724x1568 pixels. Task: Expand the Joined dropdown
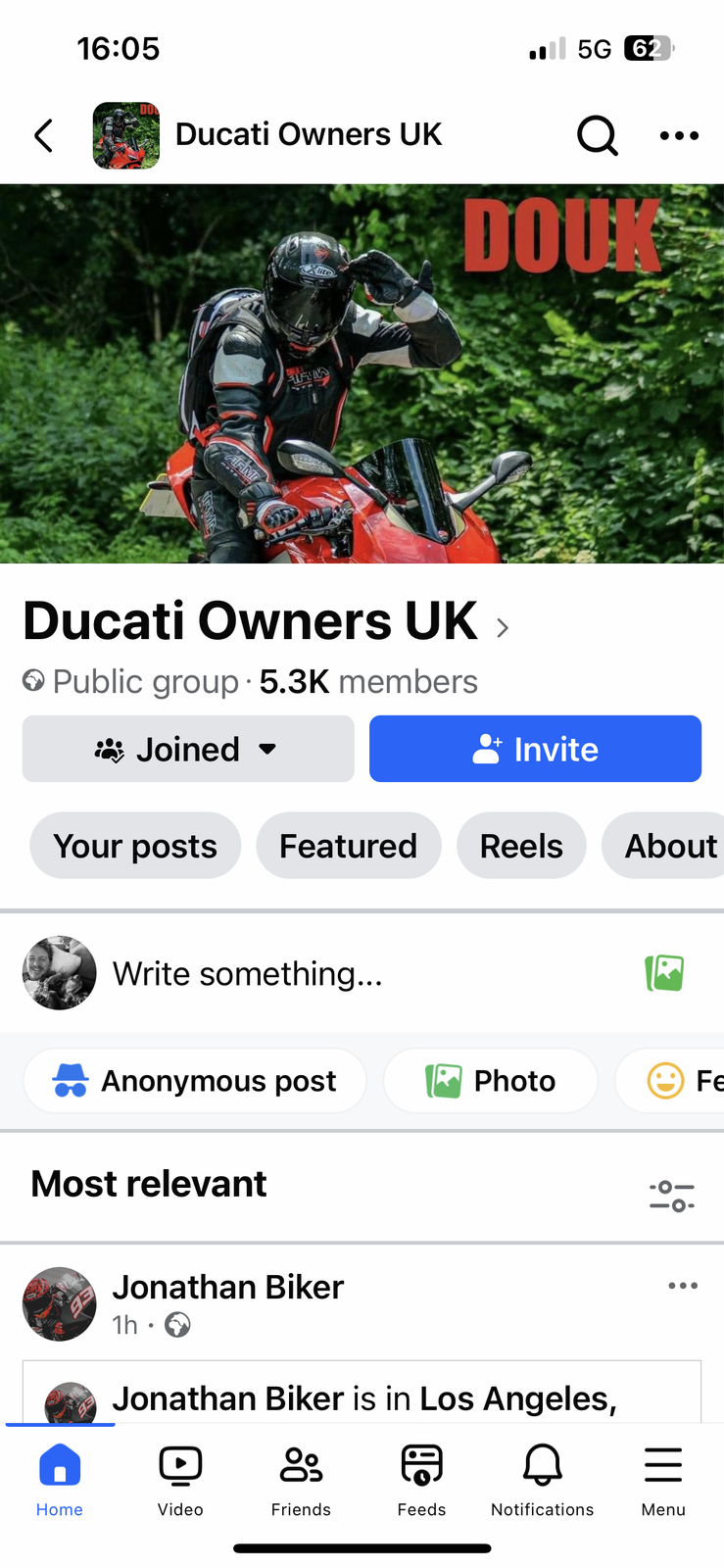(x=188, y=749)
